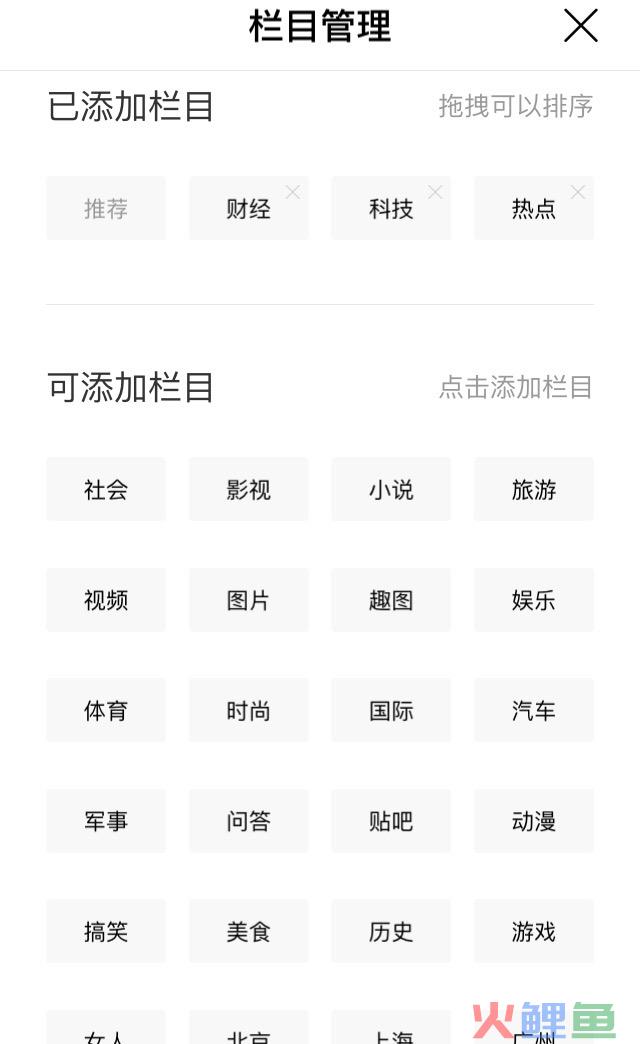The width and height of the screenshot is (640, 1044).
Task: Add the 社会 column
Action: (x=106, y=490)
